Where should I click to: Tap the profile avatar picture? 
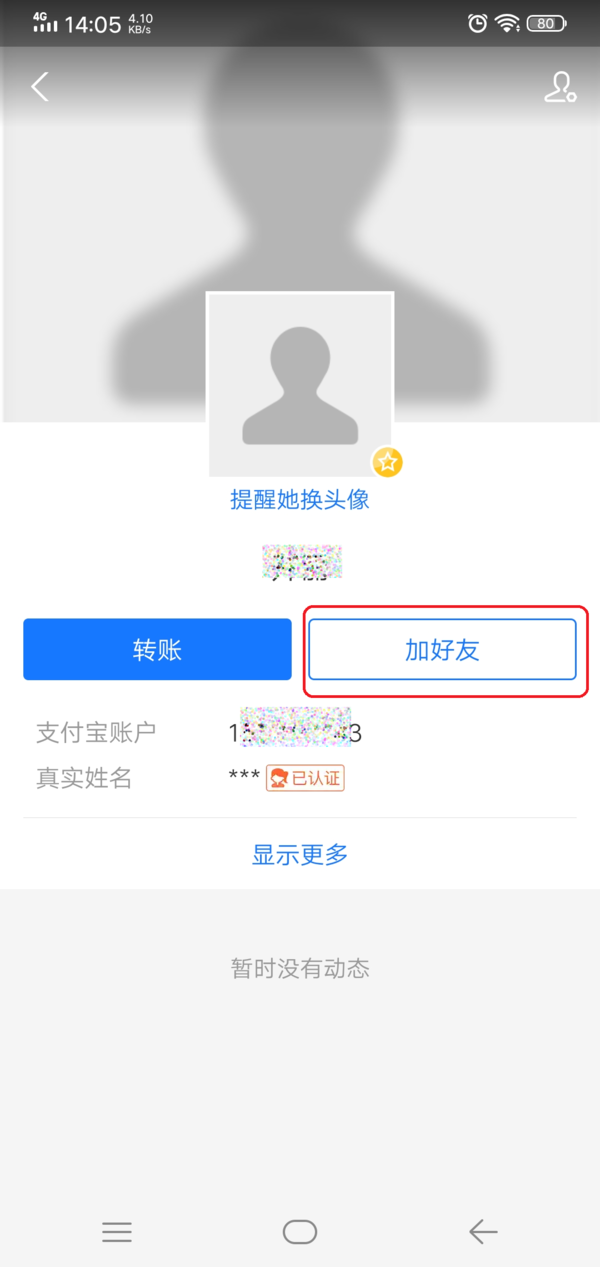300,384
